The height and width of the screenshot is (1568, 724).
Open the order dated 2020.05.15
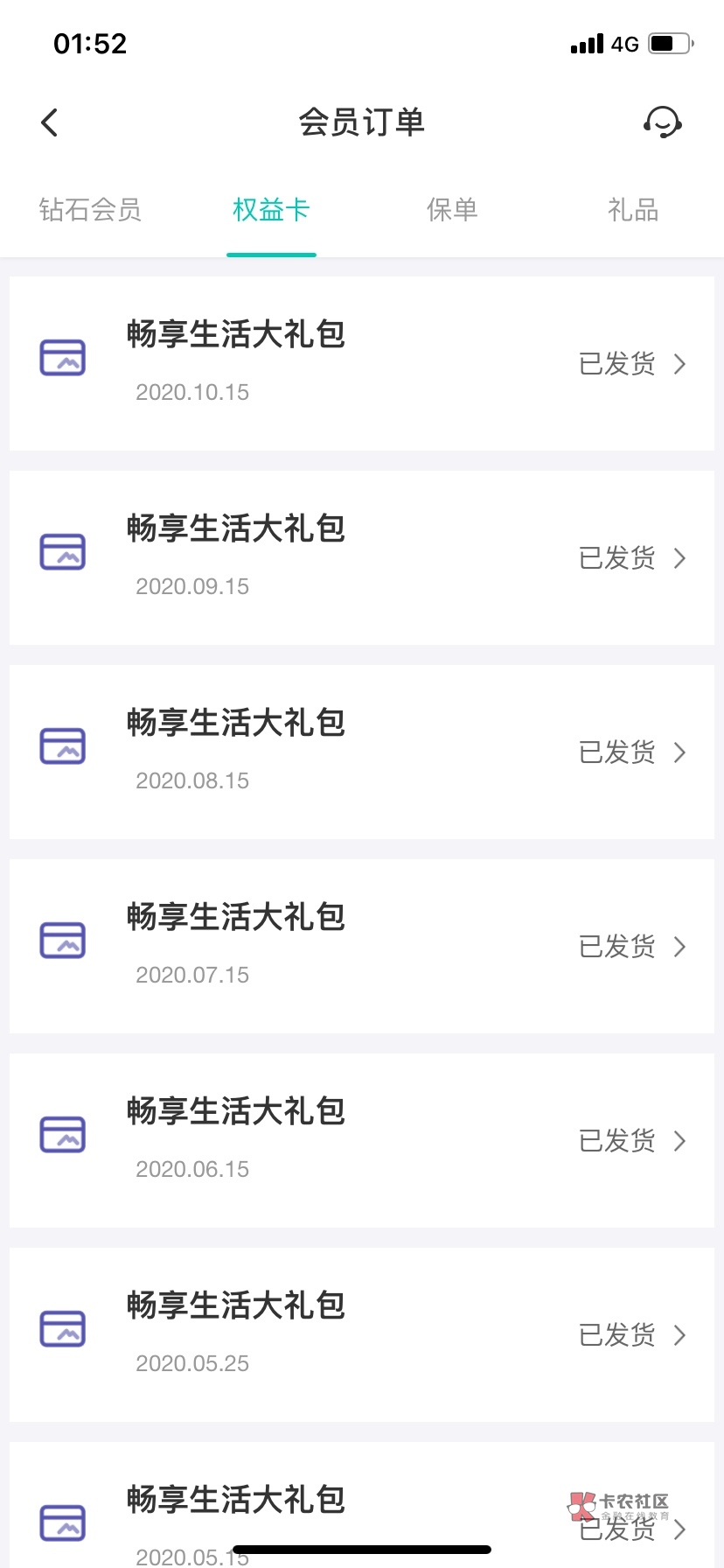point(362,1505)
